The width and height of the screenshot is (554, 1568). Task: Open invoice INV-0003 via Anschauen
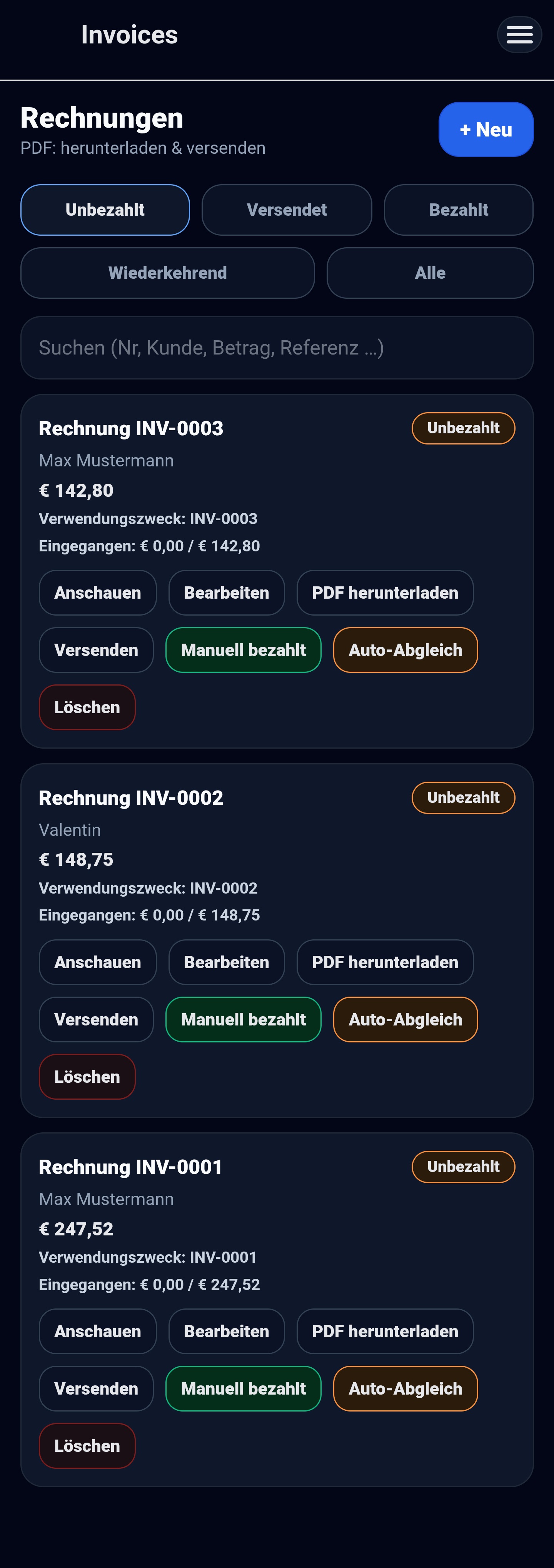coord(97,592)
